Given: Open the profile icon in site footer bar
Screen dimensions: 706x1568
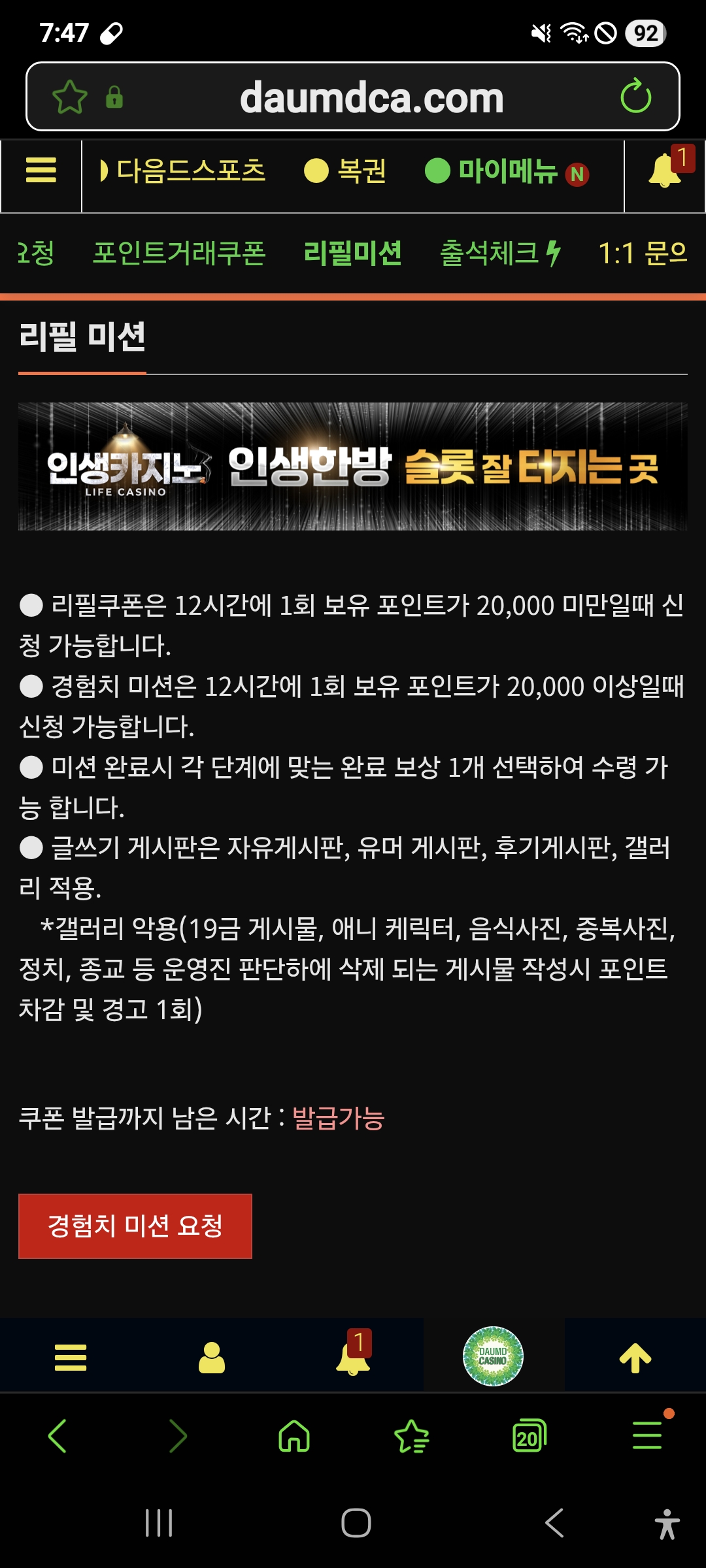Looking at the screenshot, I should [212, 1358].
